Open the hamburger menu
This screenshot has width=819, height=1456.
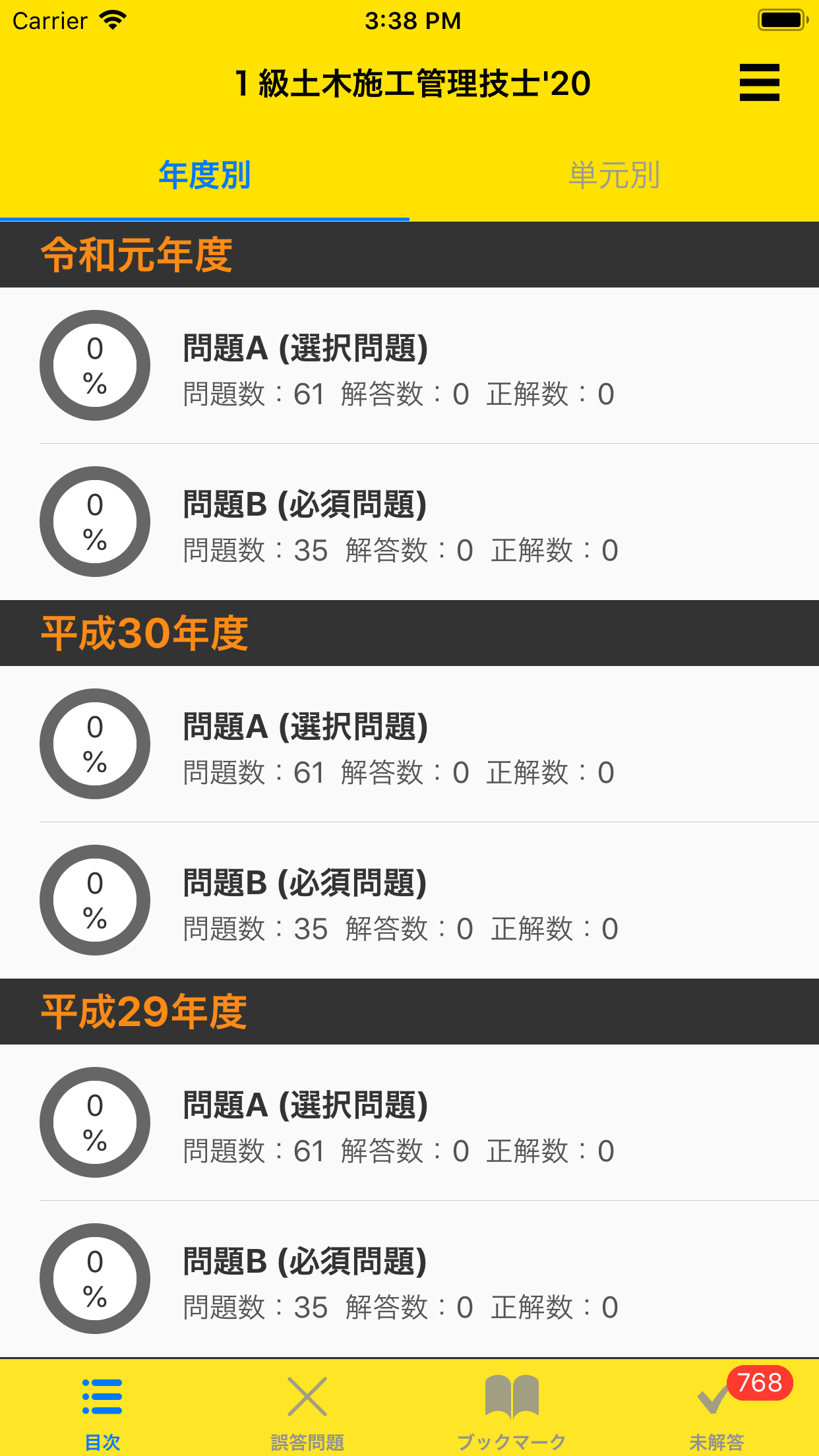coord(759,82)
